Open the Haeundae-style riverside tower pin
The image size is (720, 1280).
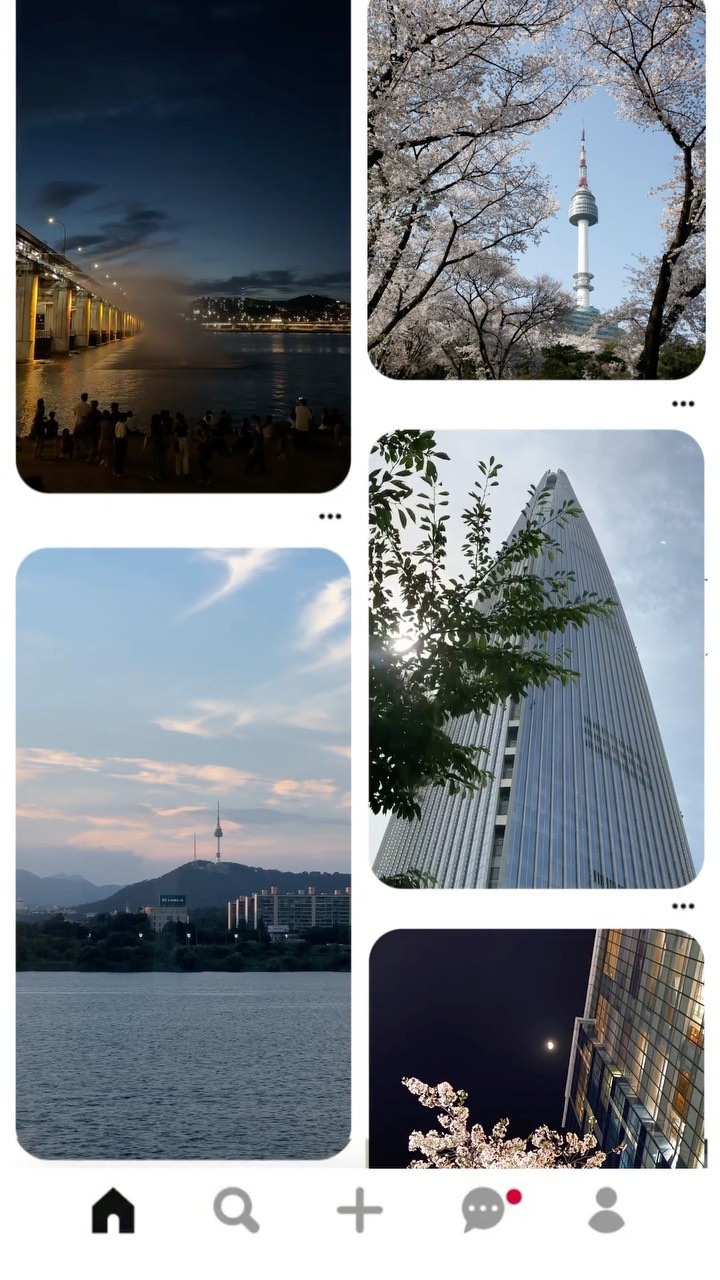point(180,850)
